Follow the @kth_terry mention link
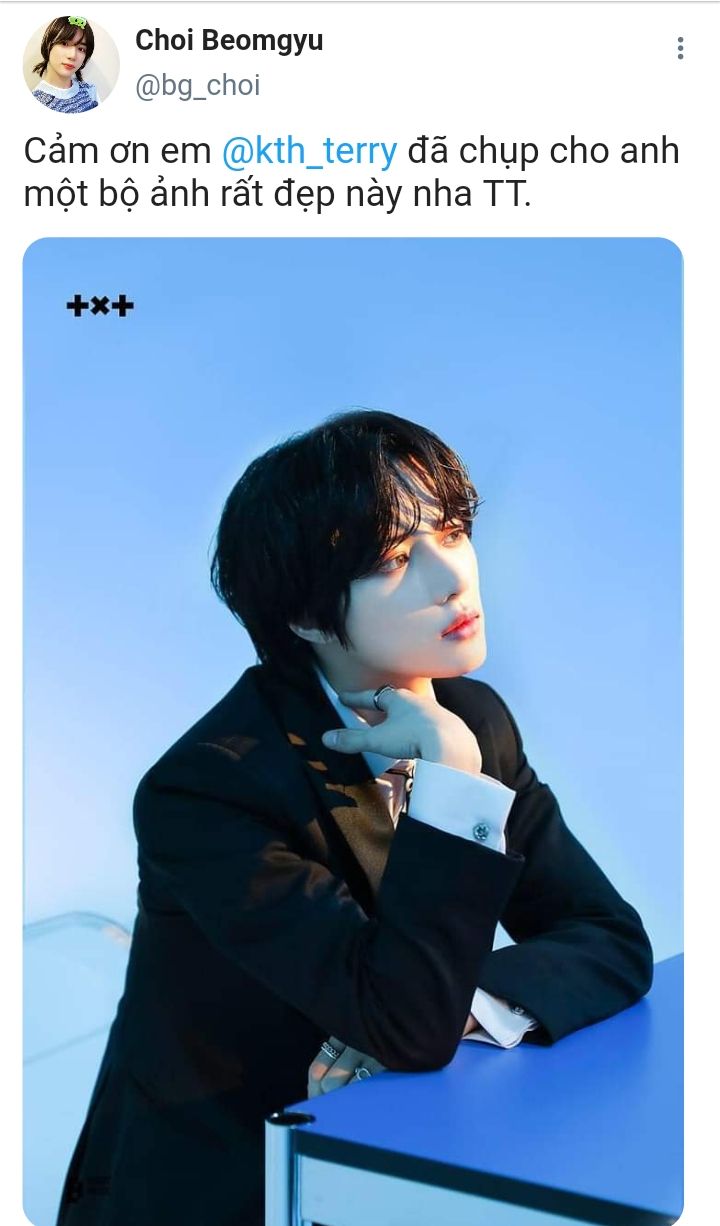The image size is (720, 1226). pos(309,152)
